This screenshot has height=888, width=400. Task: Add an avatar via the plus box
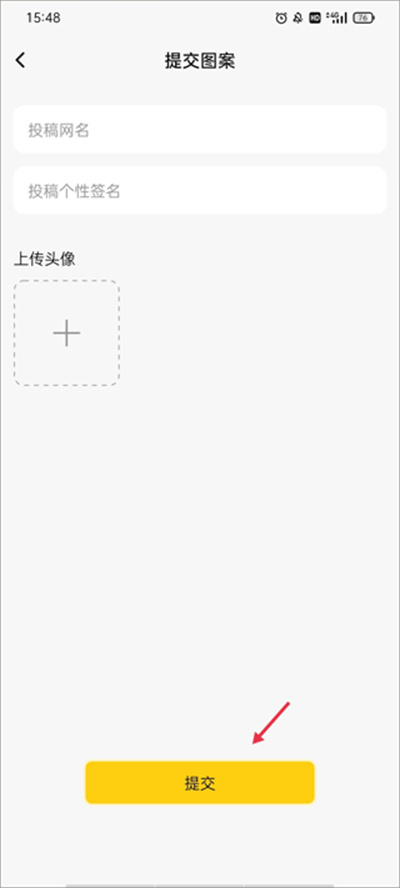[x=67, y=333]
